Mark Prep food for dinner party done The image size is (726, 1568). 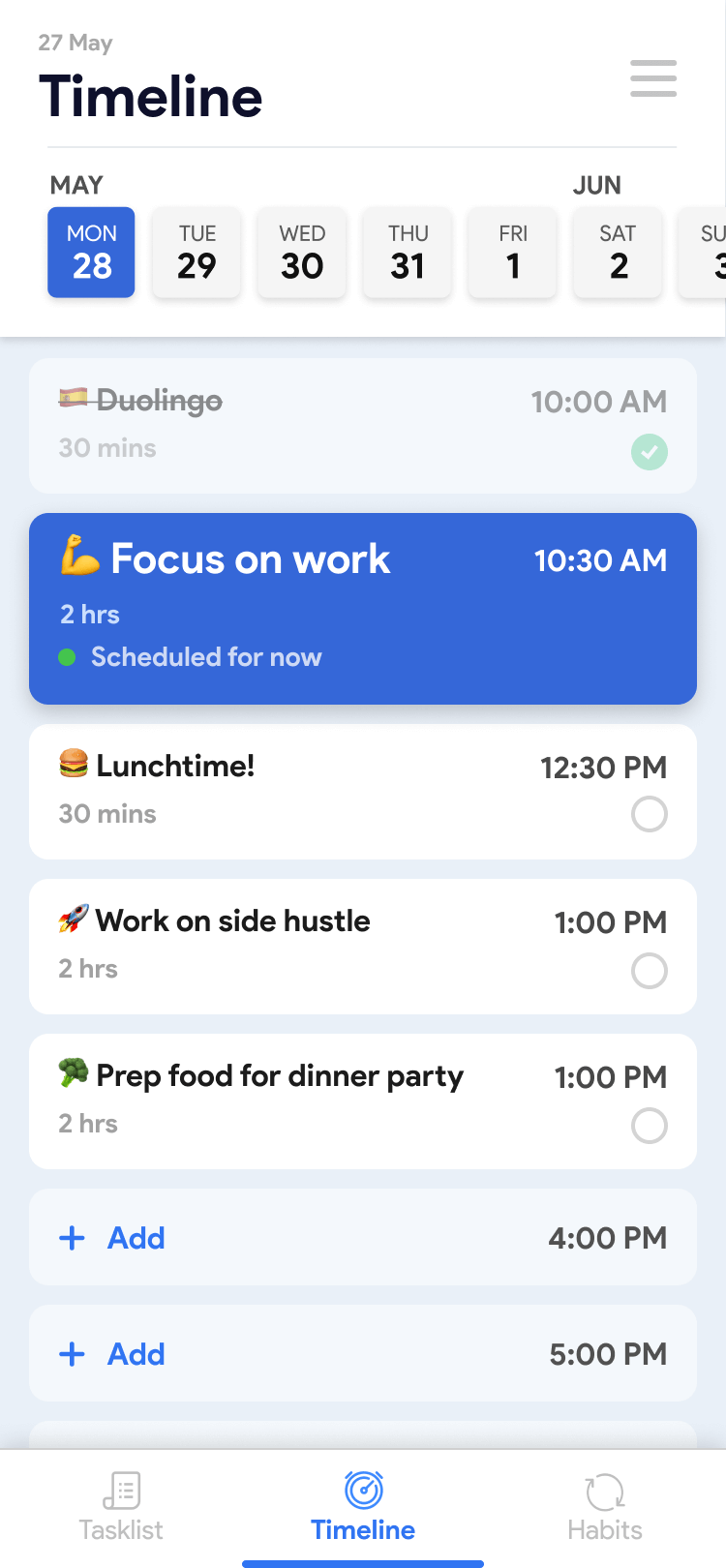(650, 1126)
